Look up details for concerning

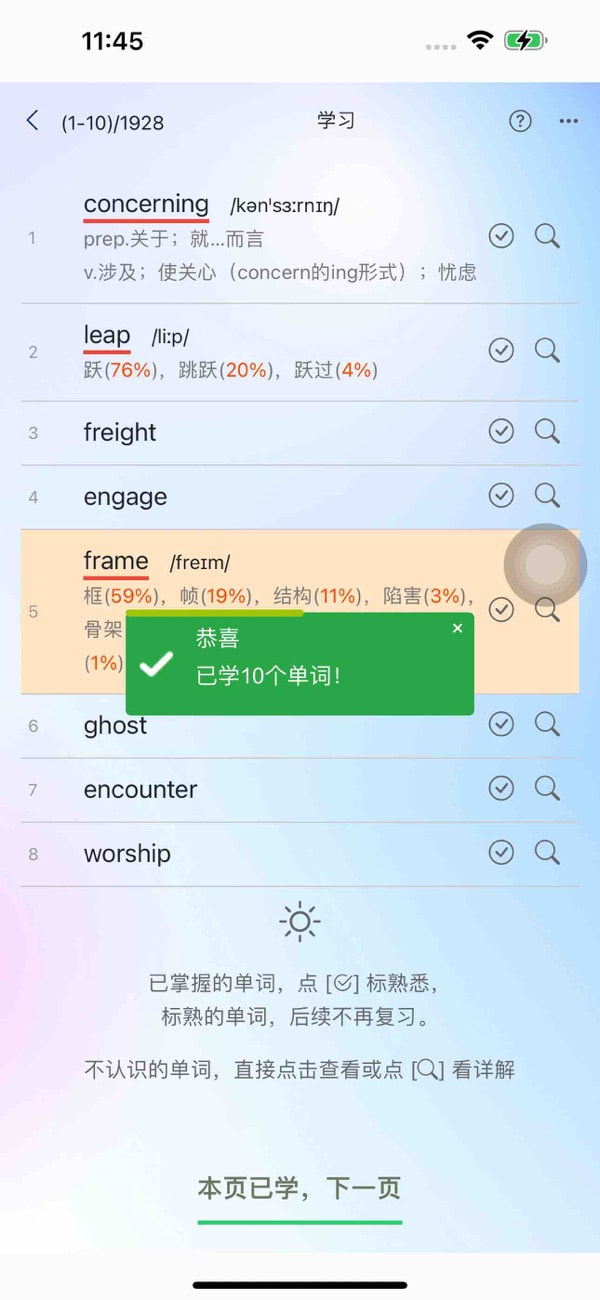[x=547, y=236]
